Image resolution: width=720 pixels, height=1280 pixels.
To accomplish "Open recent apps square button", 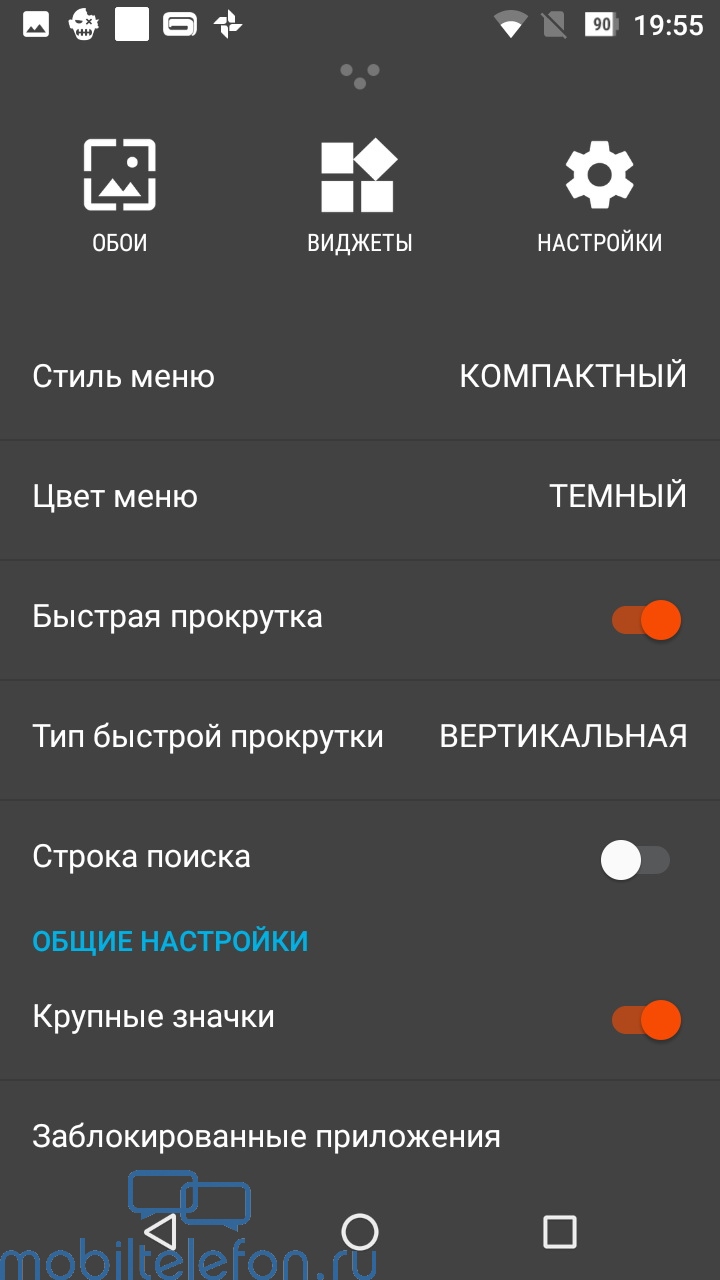I will pos(560,1232).
